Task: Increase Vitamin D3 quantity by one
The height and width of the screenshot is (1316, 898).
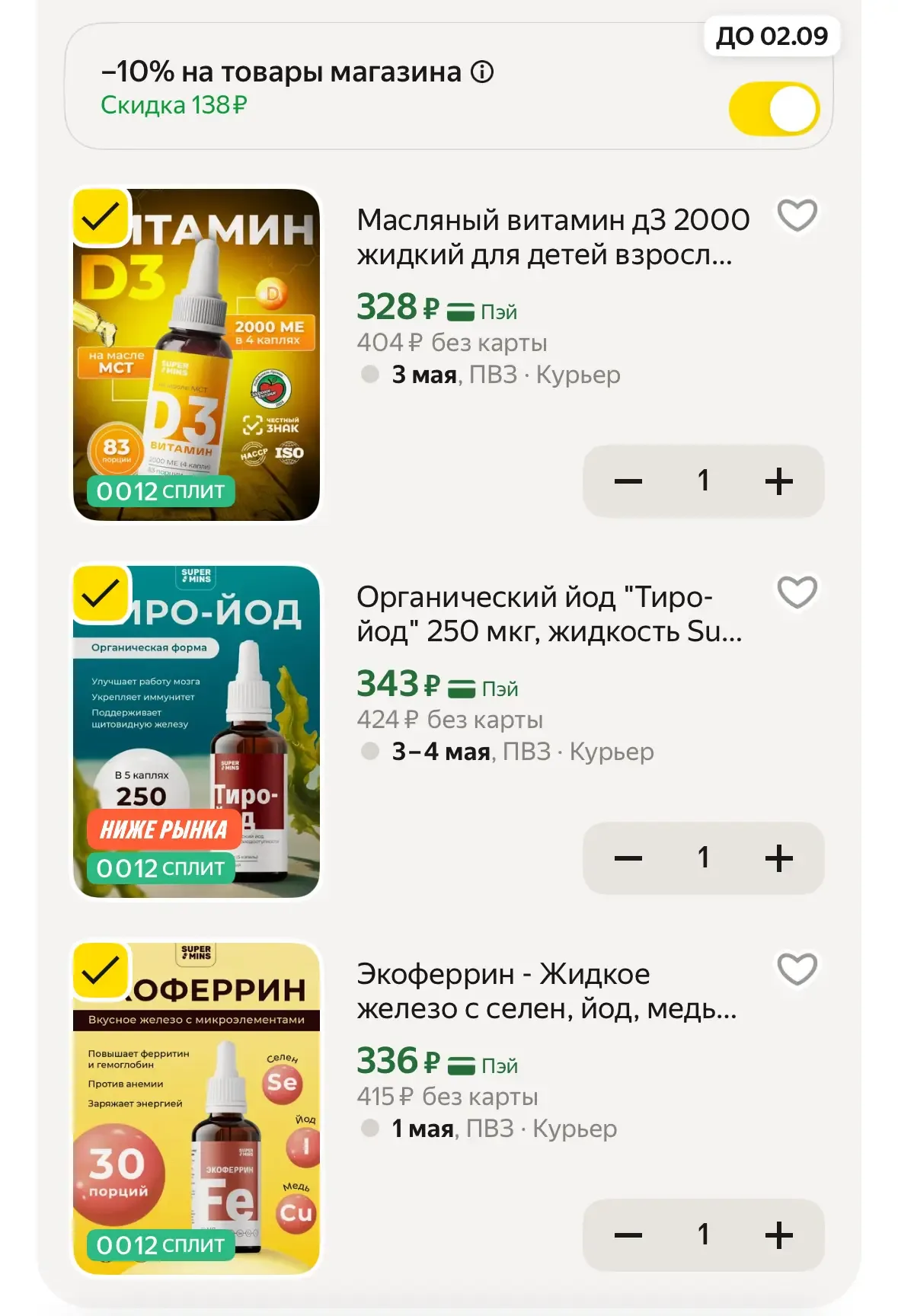Action: click(778, 481)
